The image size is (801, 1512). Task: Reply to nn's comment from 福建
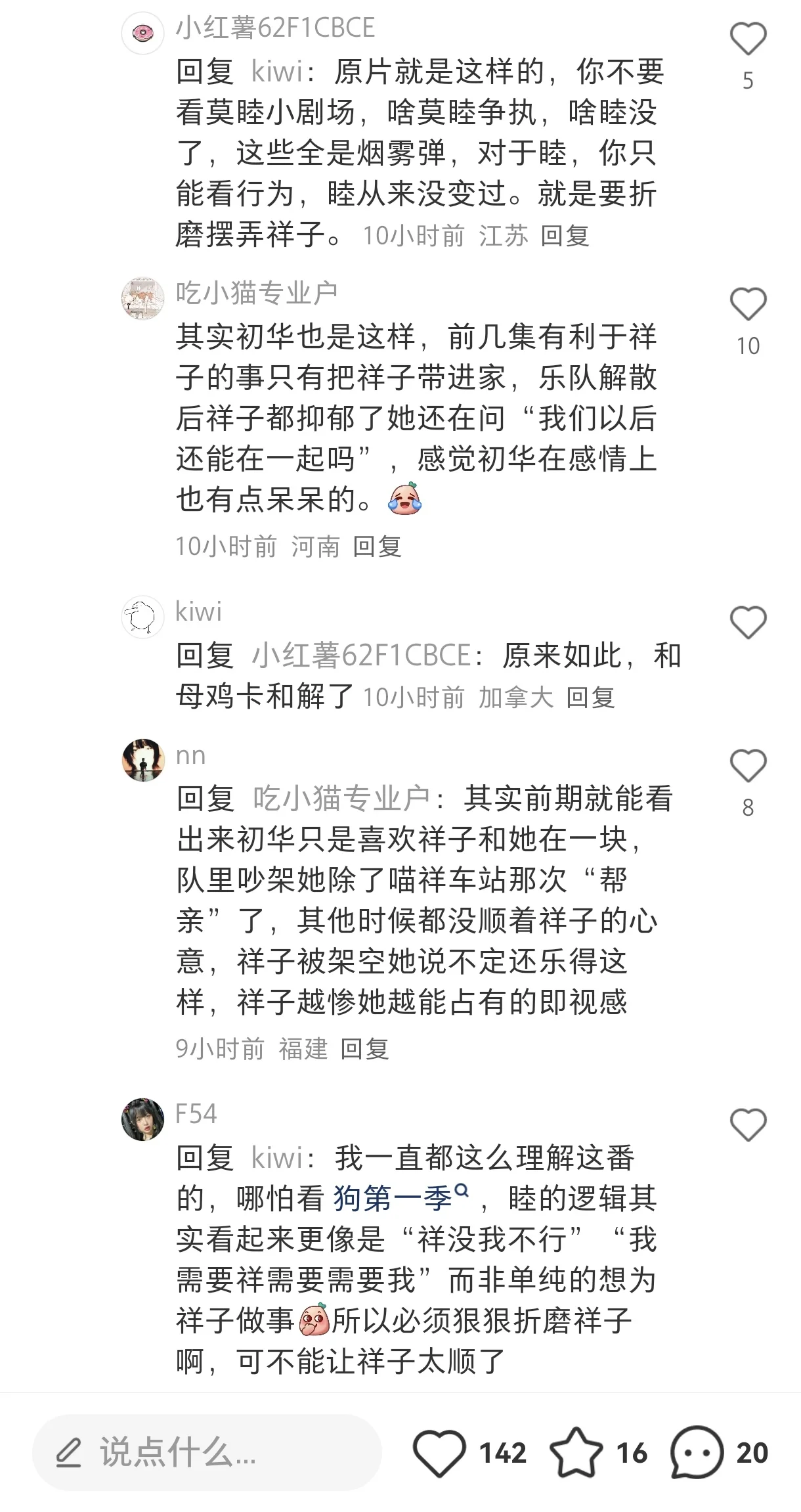[x=364, y=1049]
